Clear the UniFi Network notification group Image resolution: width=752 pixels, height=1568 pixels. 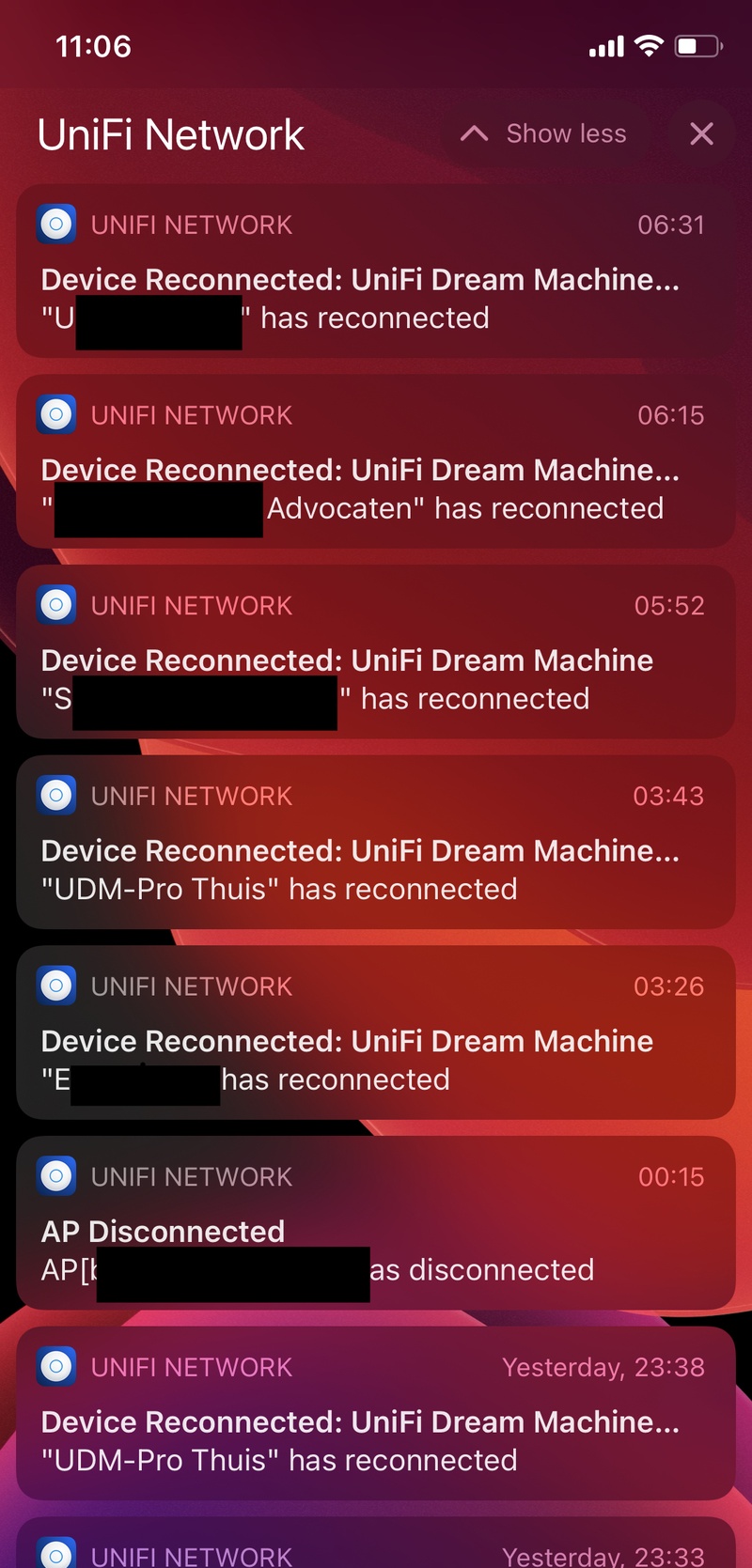point(701,134)
